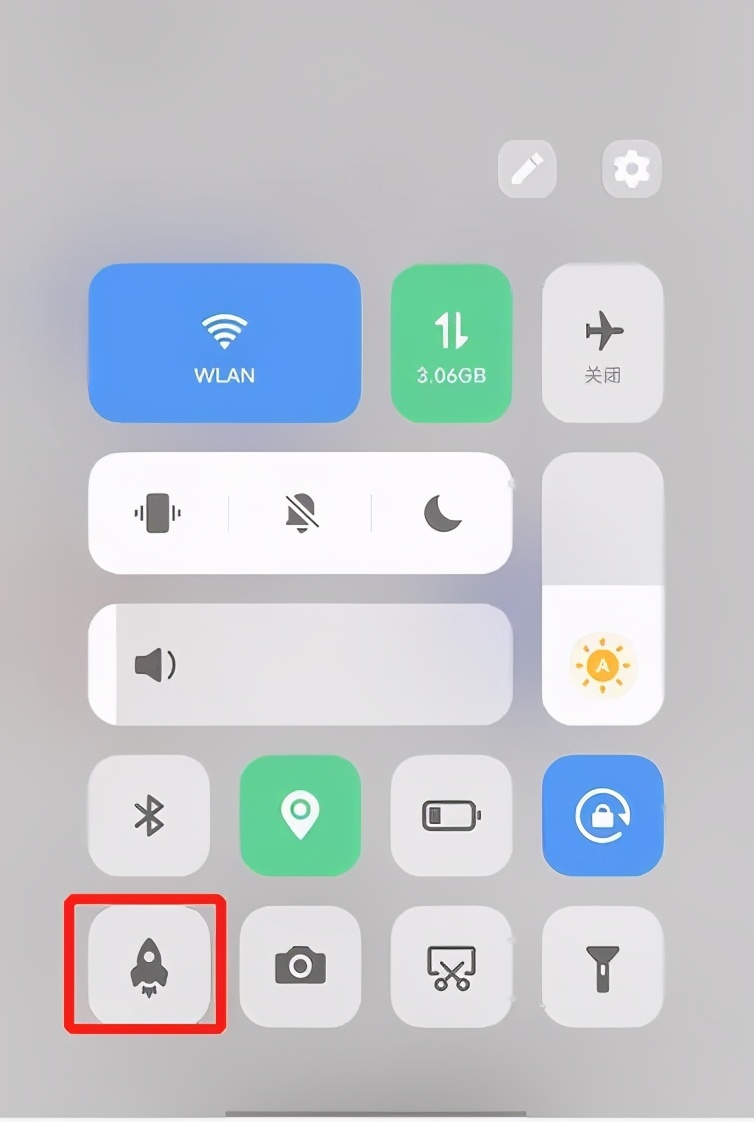Turn on Bluetooth

pyautogui.click(x=149, y=816)
